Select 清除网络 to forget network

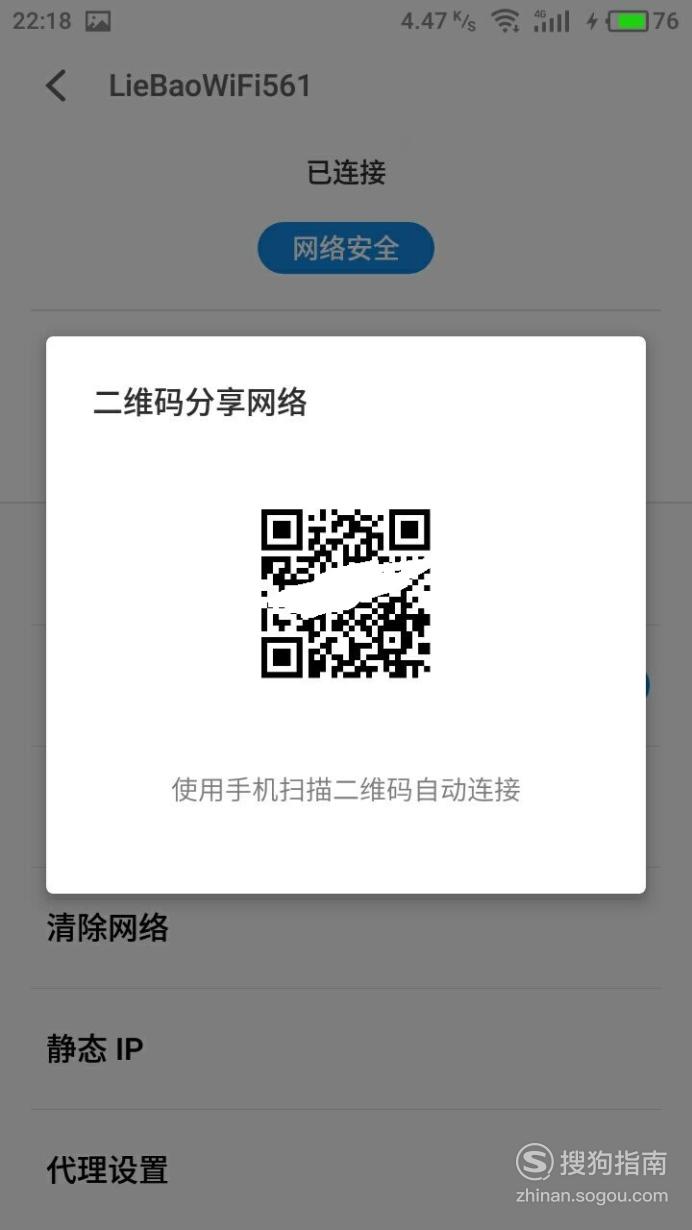coord(346,928)
